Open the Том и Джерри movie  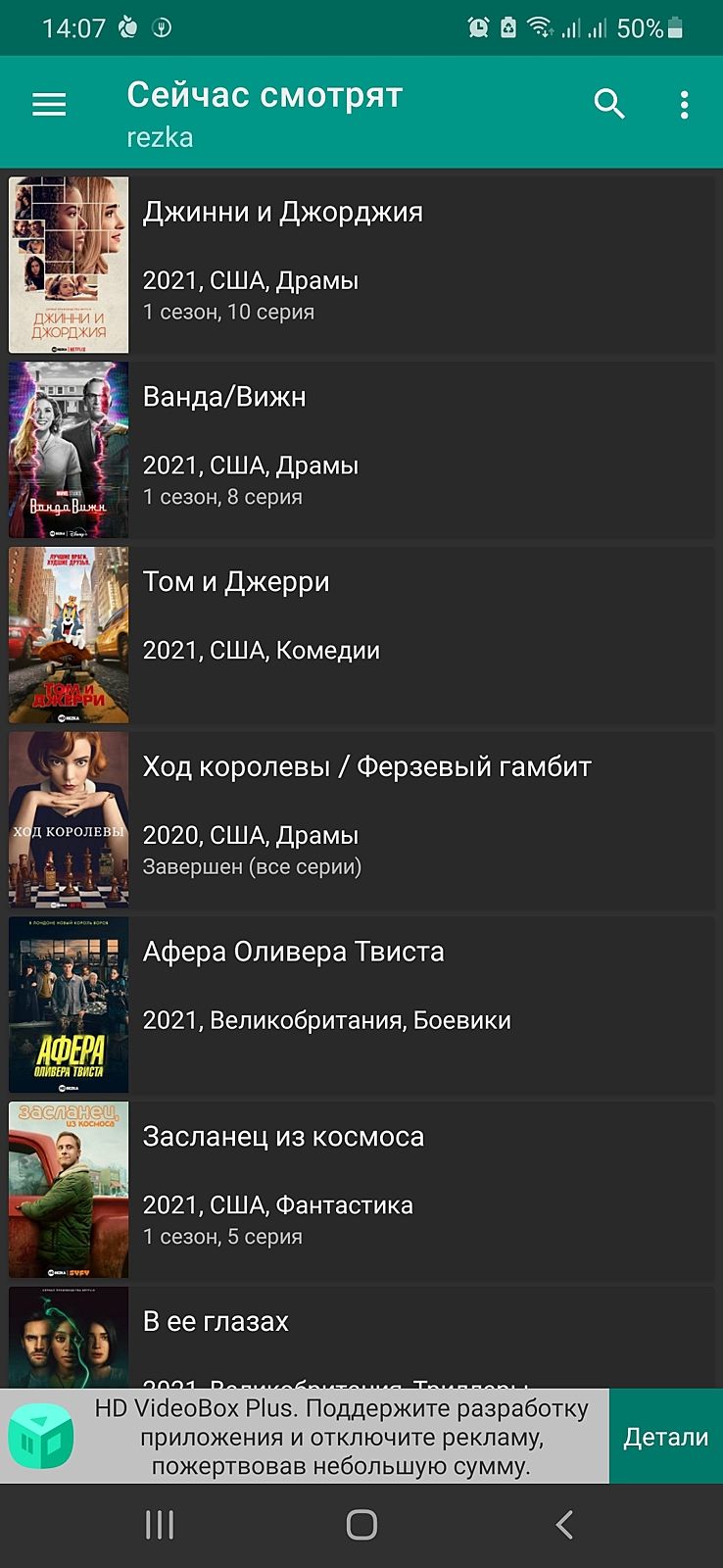(361, 635)
